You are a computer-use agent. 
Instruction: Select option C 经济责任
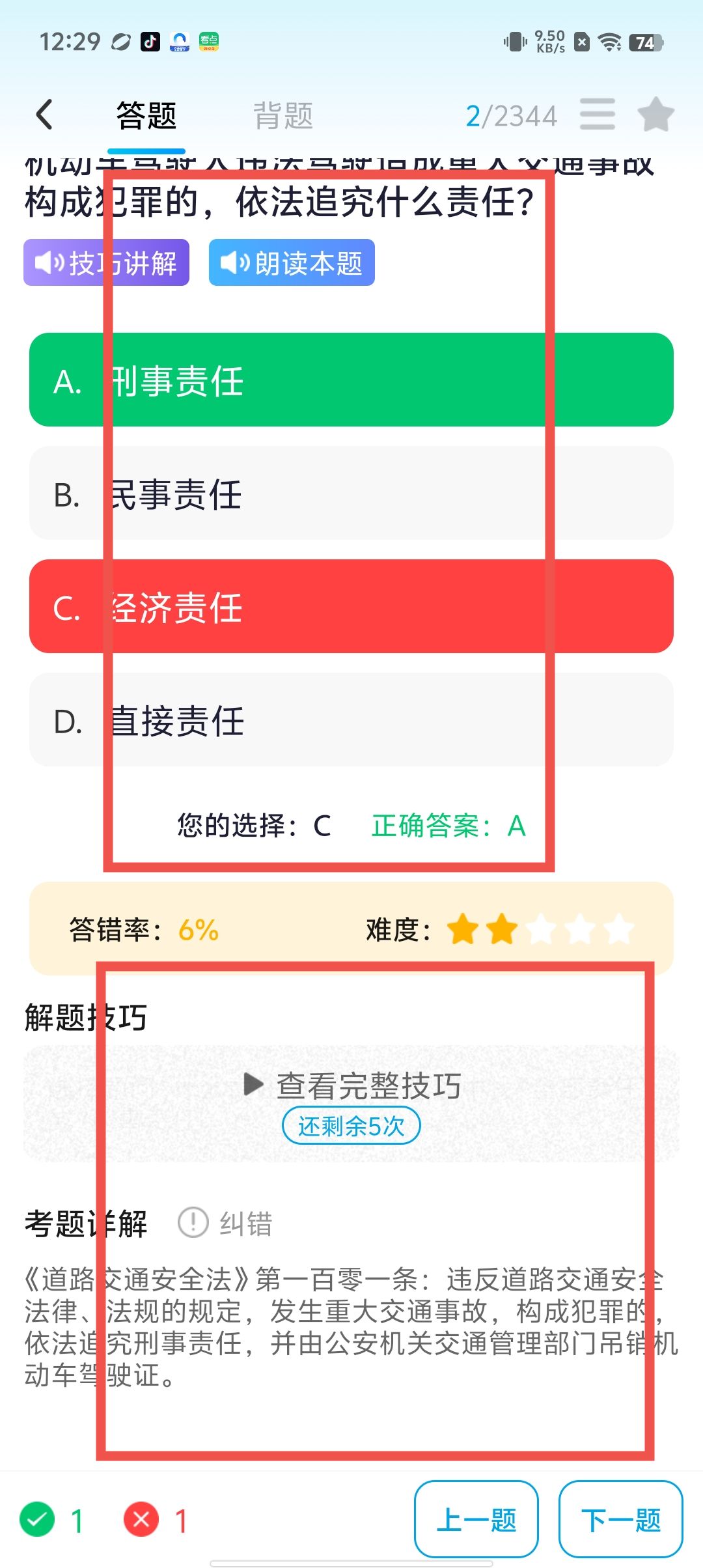click(351, 607)
